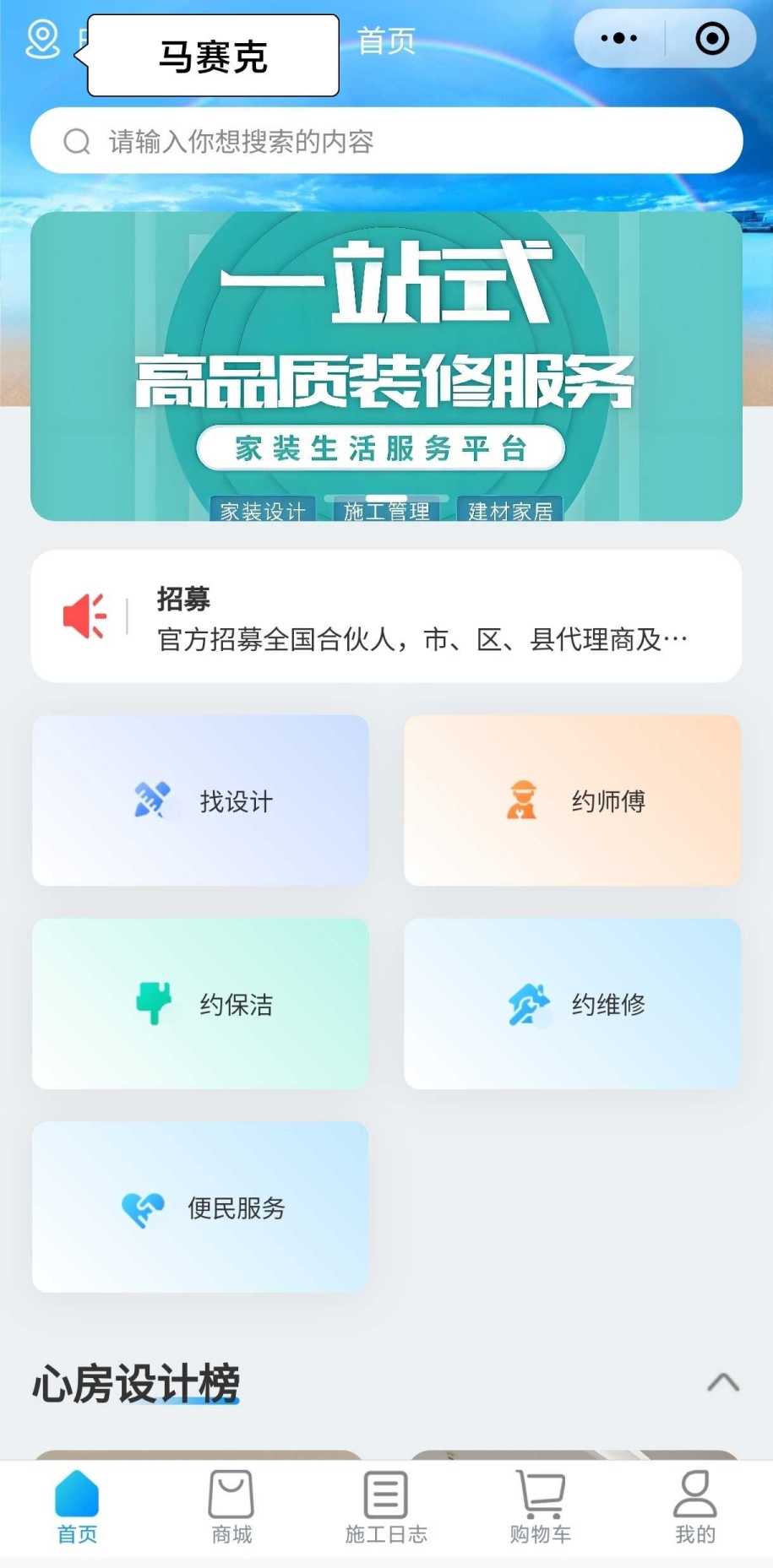Choose the 约维修 repair service

[572, 1004]
